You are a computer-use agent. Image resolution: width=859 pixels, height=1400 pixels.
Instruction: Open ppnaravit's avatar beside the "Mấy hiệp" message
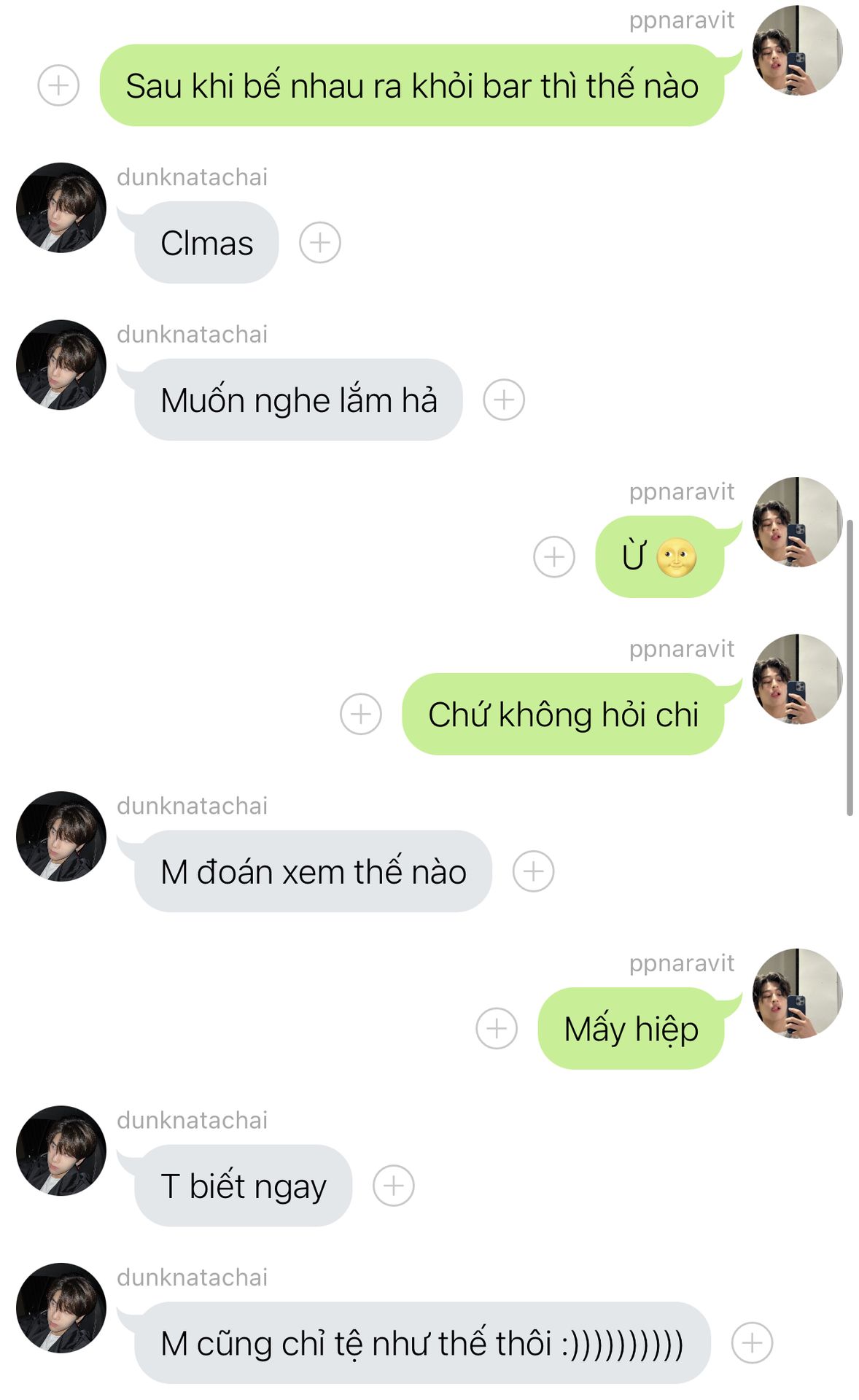click(x=797, y=994)
